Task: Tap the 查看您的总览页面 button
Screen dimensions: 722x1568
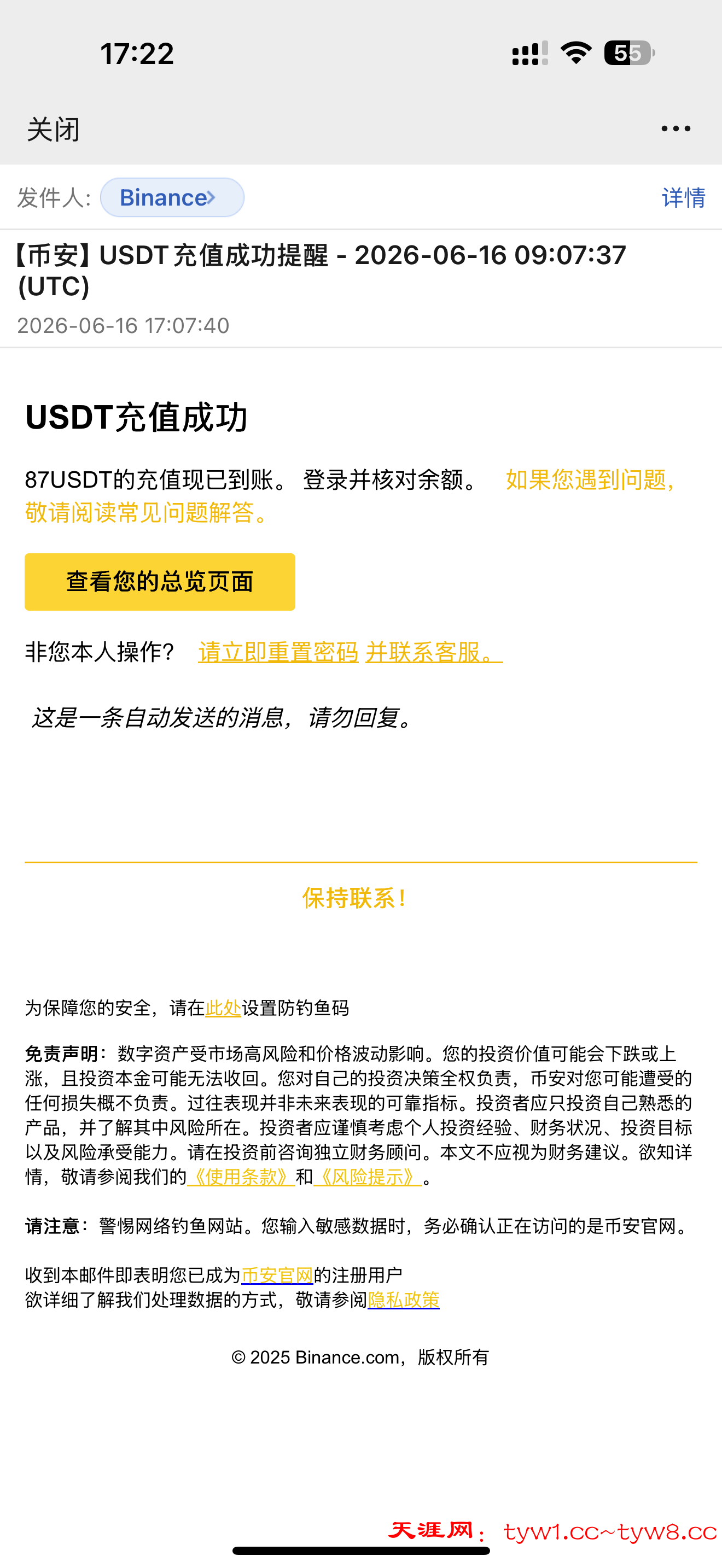Action: point(160,582)
